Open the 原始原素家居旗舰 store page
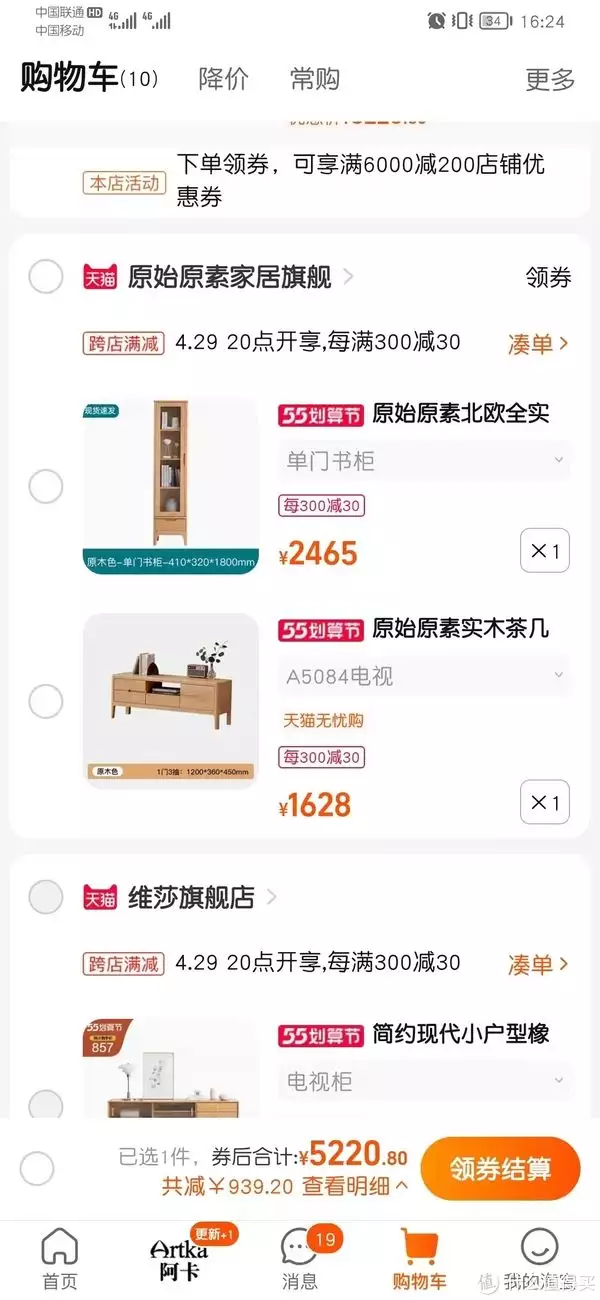 230,277
